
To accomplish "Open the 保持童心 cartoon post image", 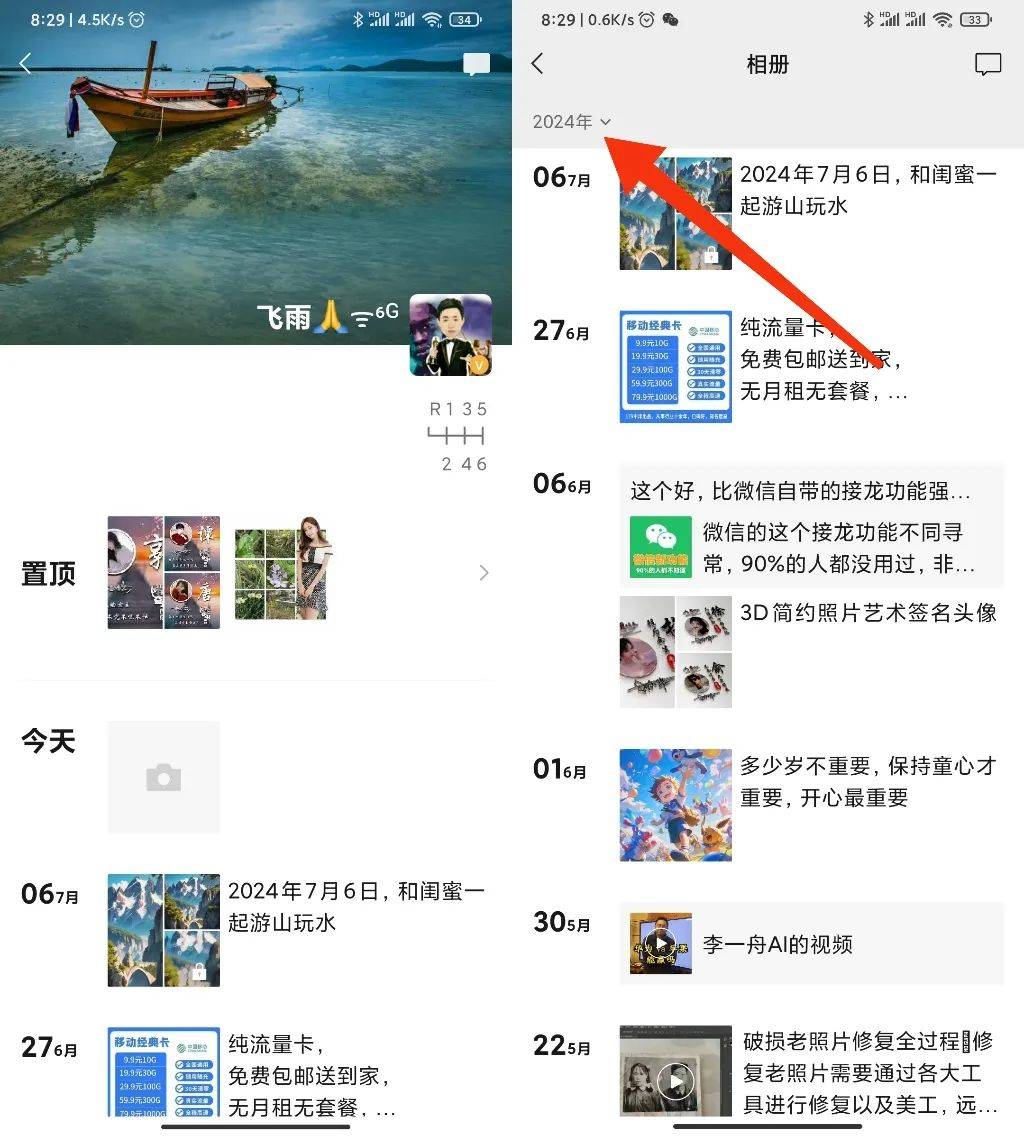I will [675, 804].
